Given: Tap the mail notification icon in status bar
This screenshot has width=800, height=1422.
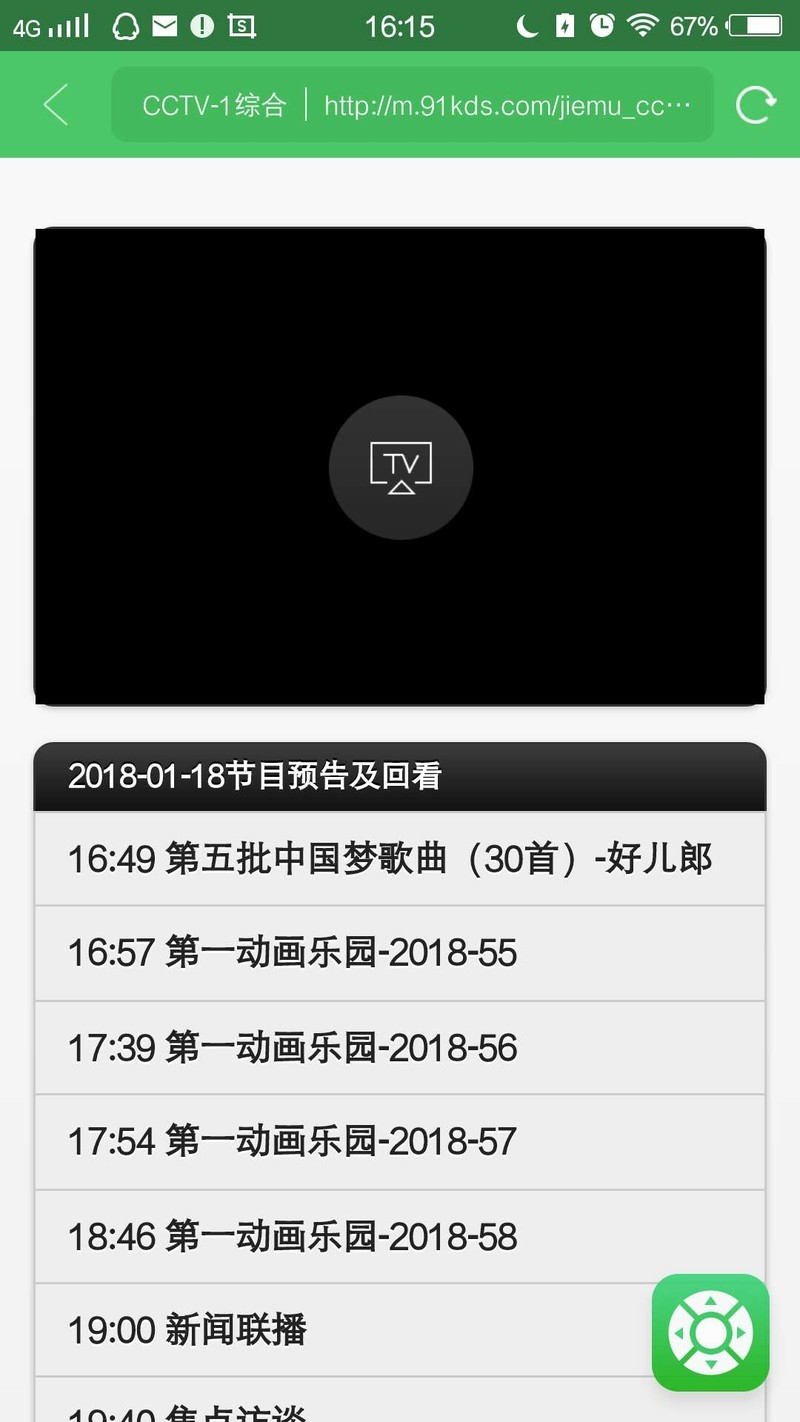Looking at the screenshot, I should point(163,24).
